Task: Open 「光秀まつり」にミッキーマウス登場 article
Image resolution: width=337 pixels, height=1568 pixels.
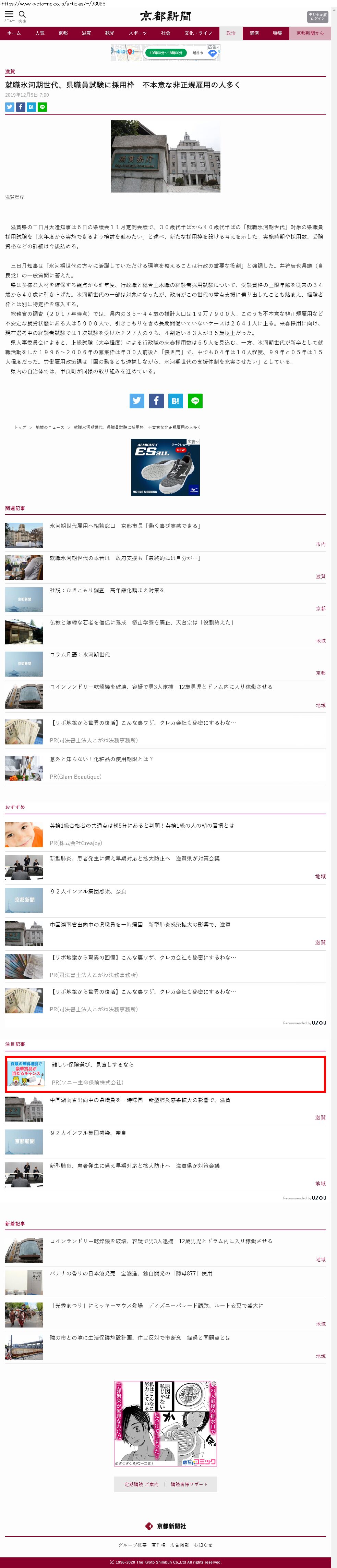Action: 157,1306
